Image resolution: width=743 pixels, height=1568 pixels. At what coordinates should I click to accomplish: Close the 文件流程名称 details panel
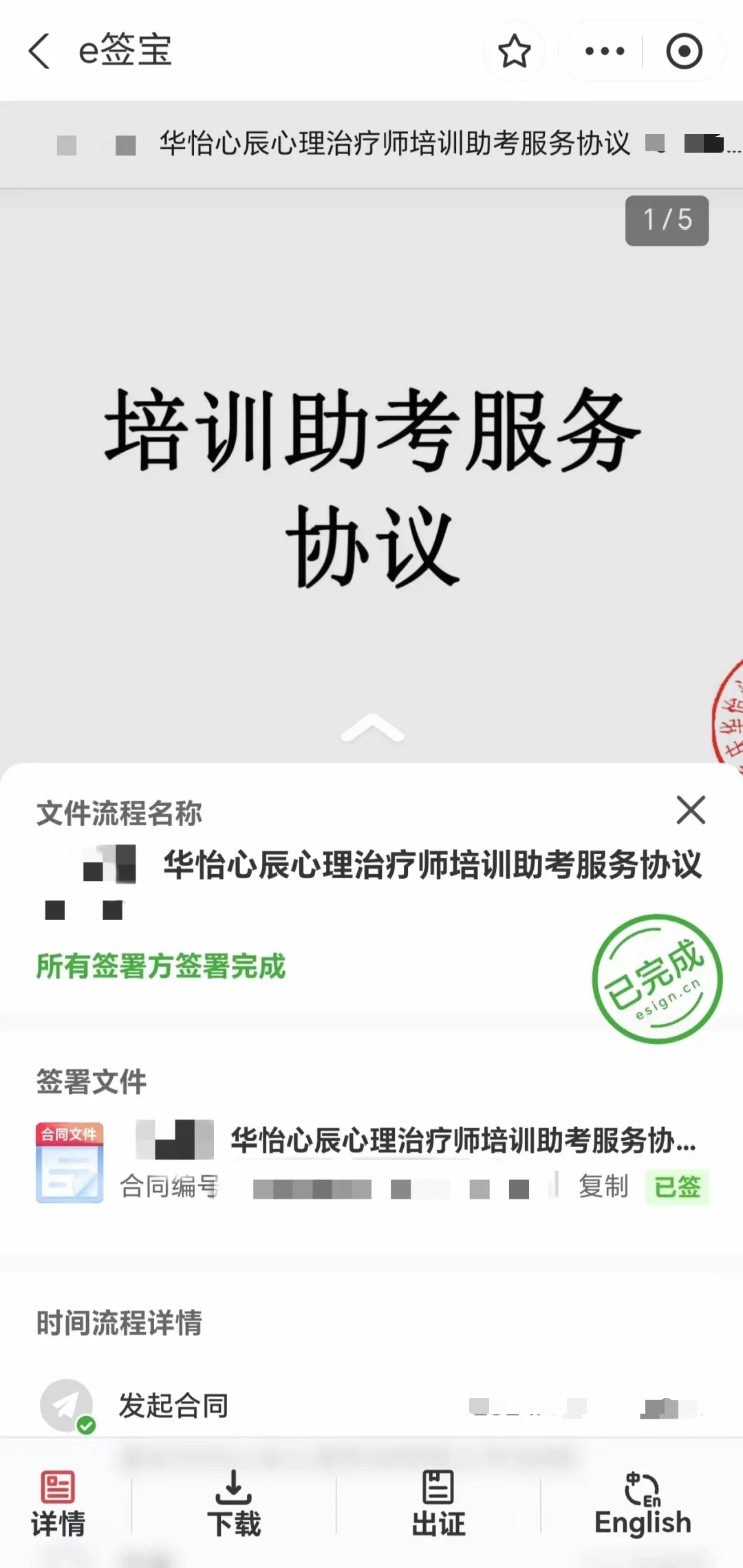(x=691, y=810)
